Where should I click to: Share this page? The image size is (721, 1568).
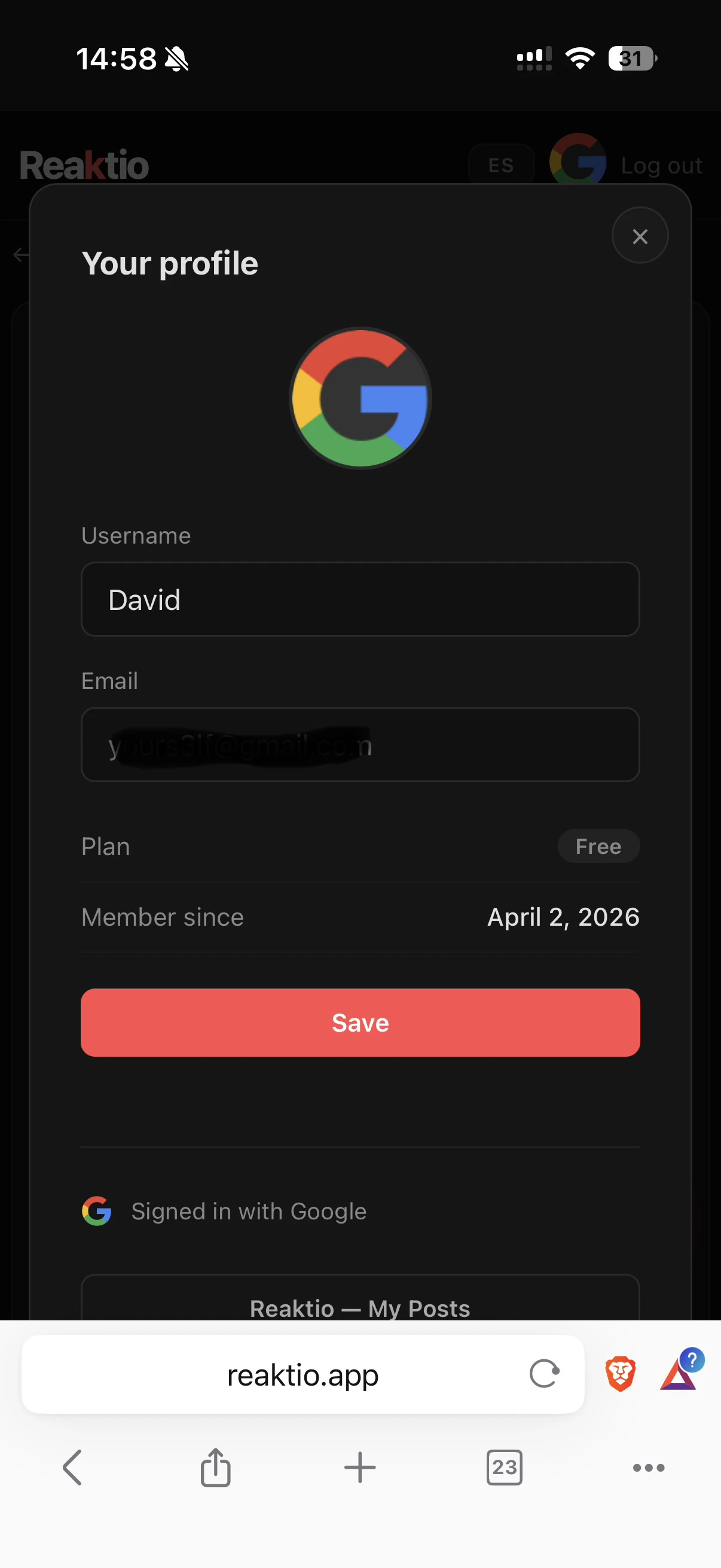[215, 1467]
